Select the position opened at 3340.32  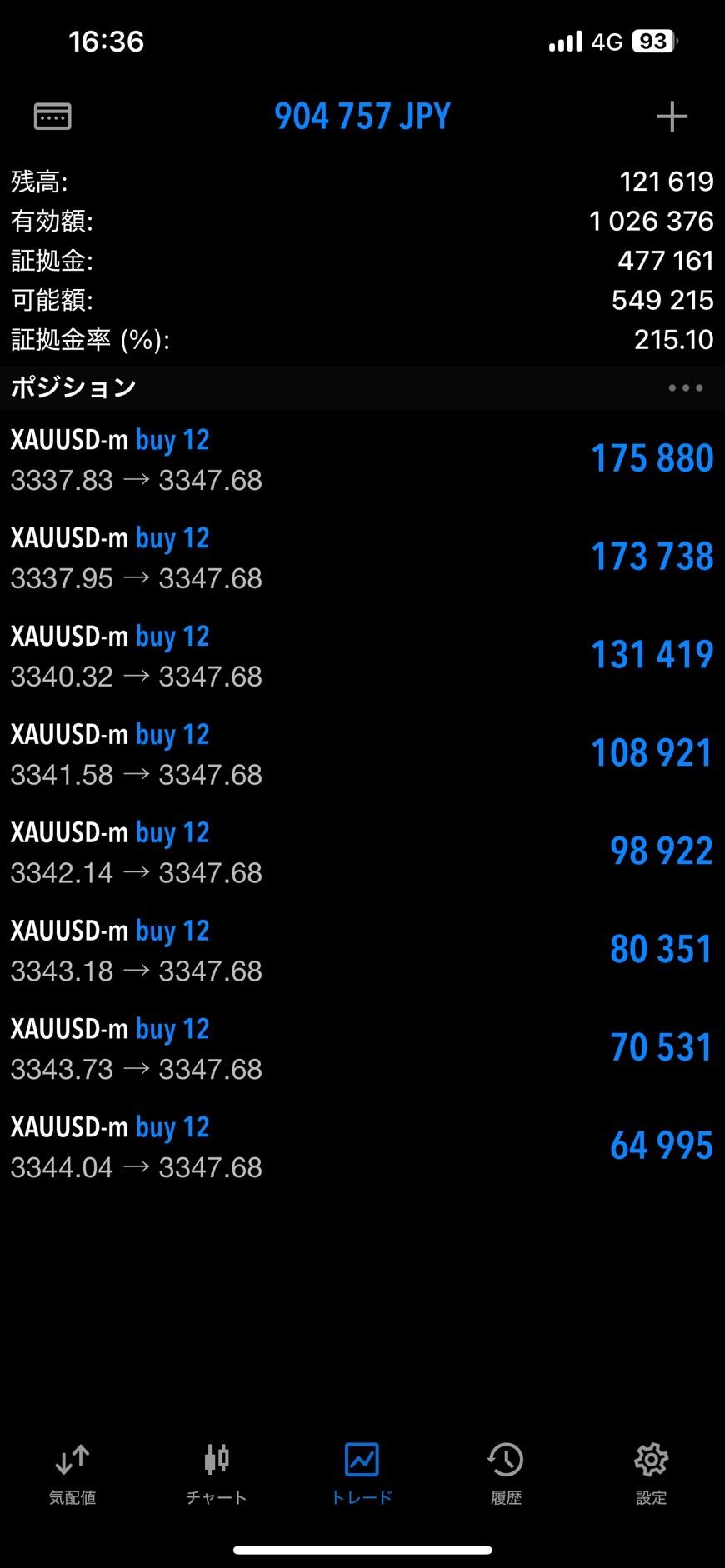point(362,656)
